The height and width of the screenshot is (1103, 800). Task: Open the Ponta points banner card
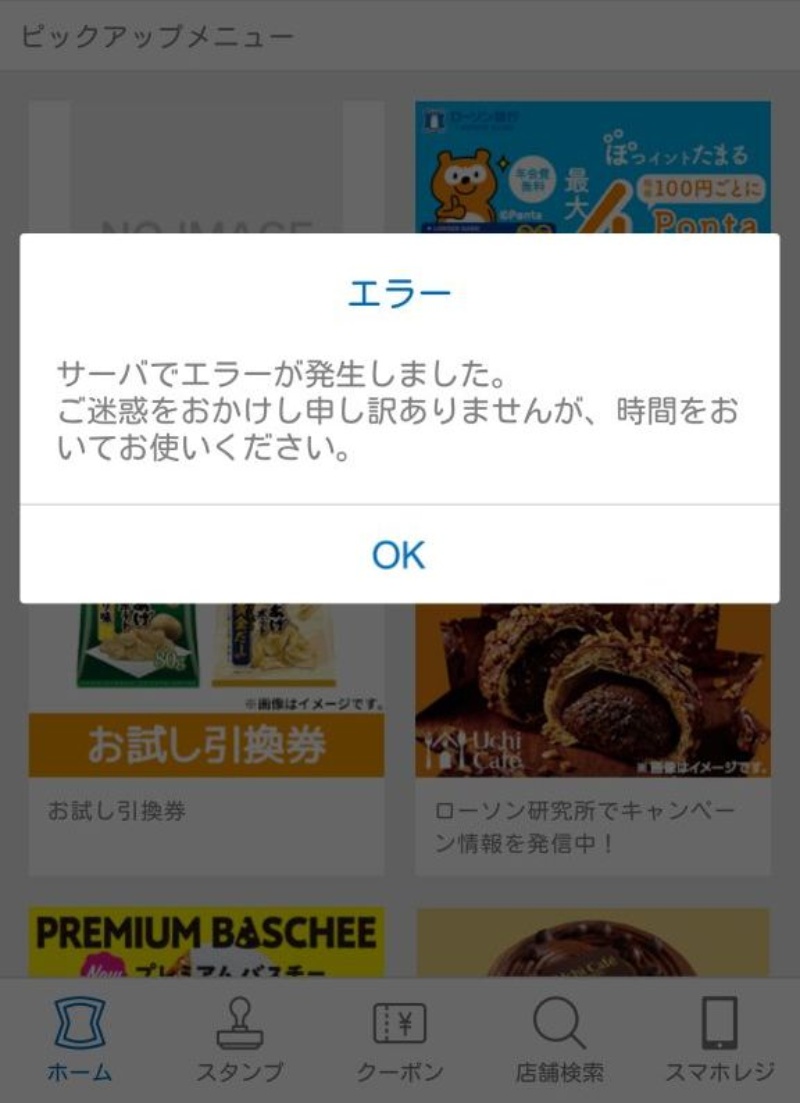pyautogui.click(x=592, y=168)
